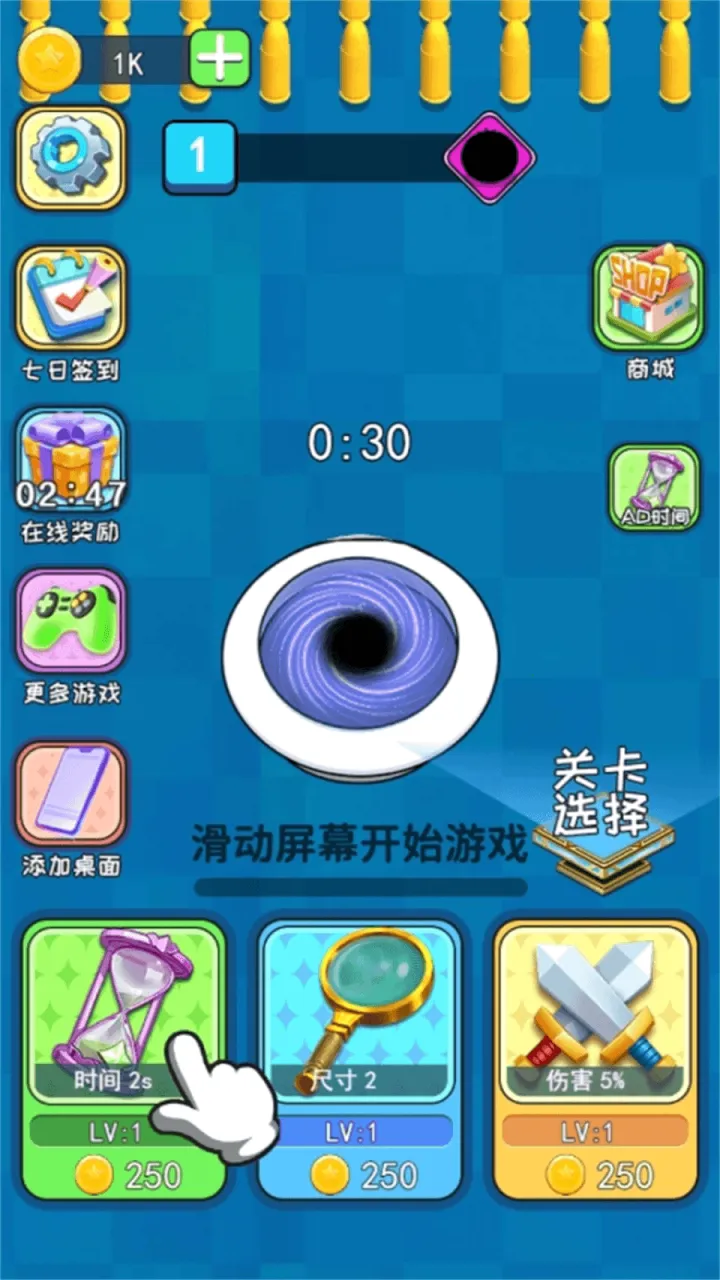Tap the gold coin icon in the counter
This screenshot has height=1280, width=720.
click(52, 62)
